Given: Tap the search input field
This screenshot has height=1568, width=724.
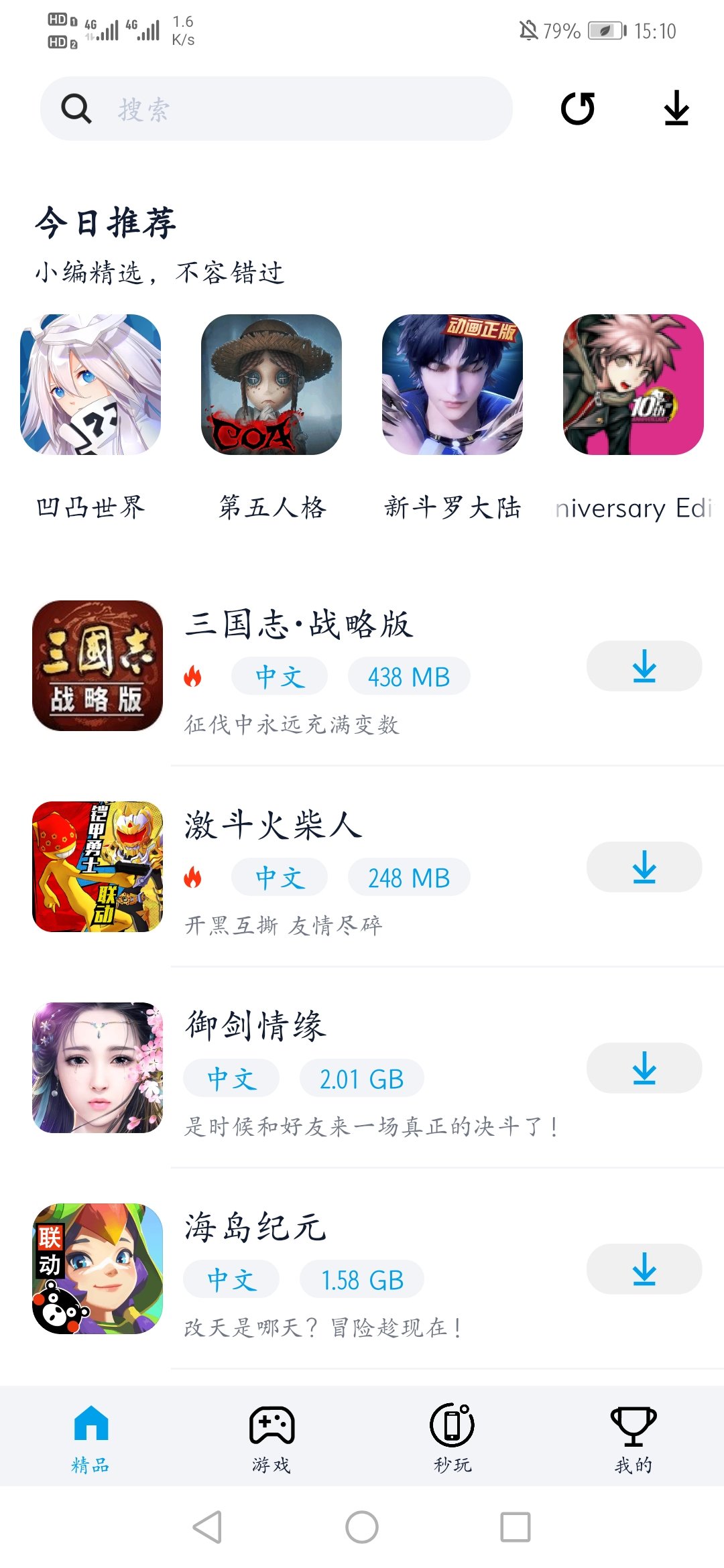Looking at the screenshot, I should coord(275,109).
